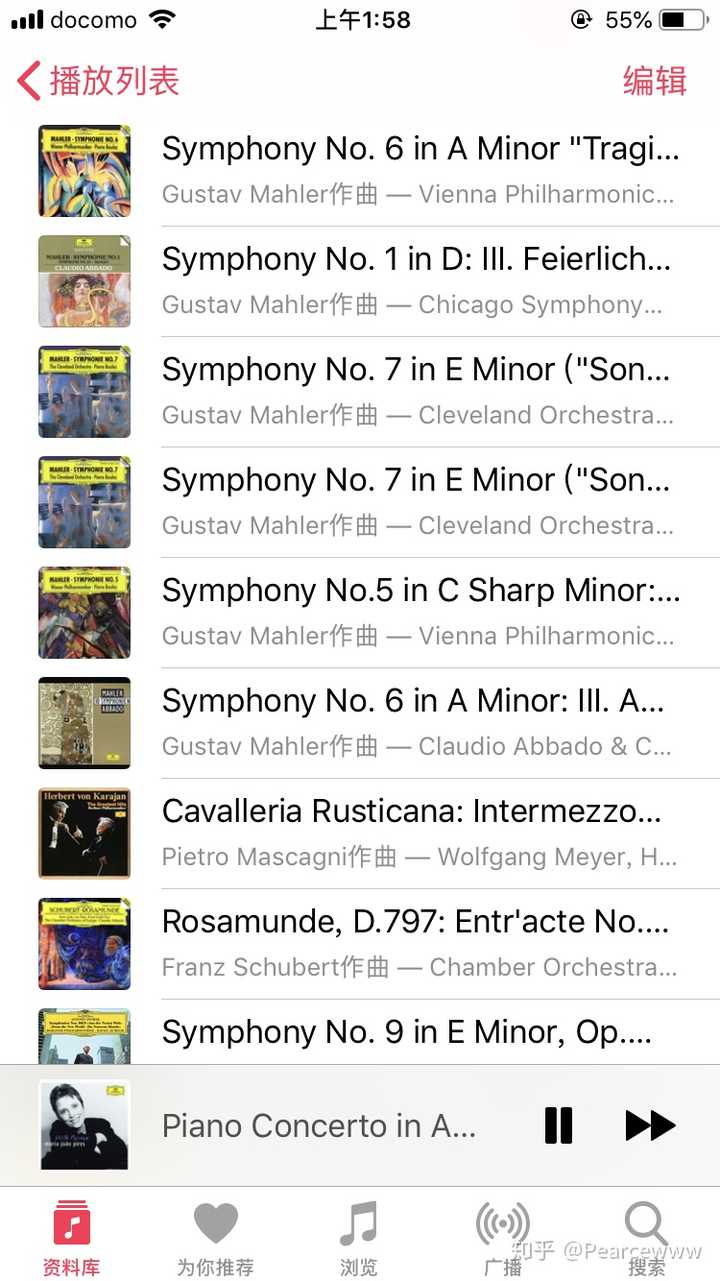Play Symphony No. 6 by Claudio Abbado

point(420,721)
